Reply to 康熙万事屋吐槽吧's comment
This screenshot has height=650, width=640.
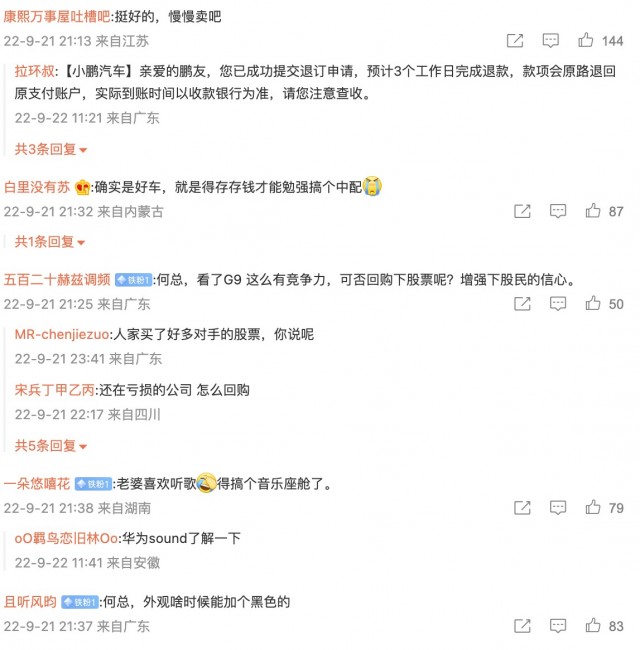pos(551,41)
